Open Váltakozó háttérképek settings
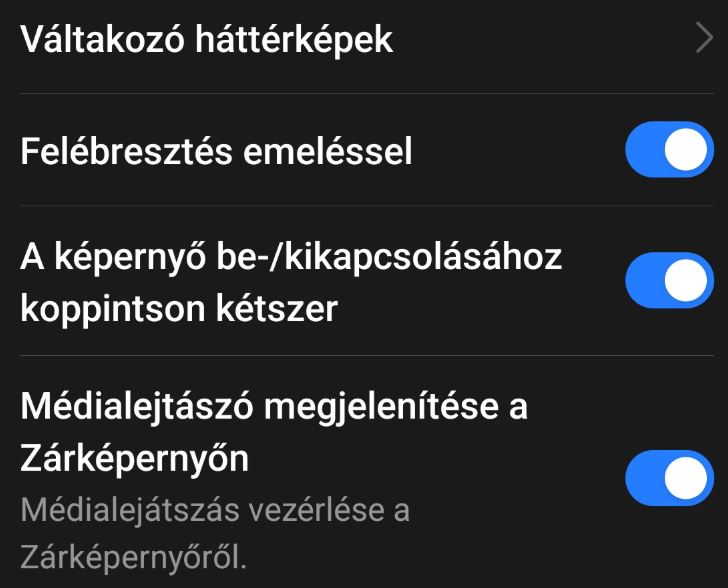 point(364,41)
